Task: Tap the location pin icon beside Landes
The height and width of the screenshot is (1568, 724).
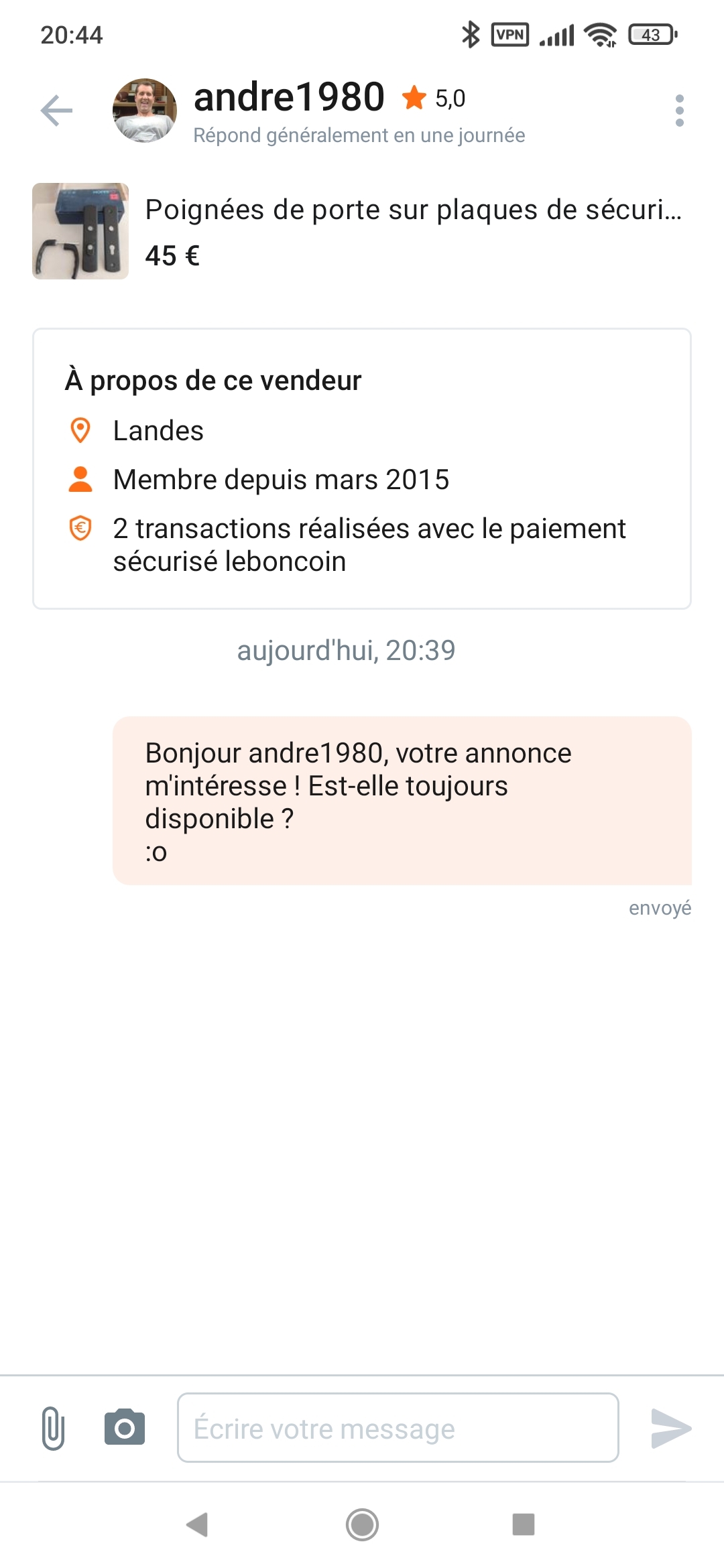Action: pos(80,430)
